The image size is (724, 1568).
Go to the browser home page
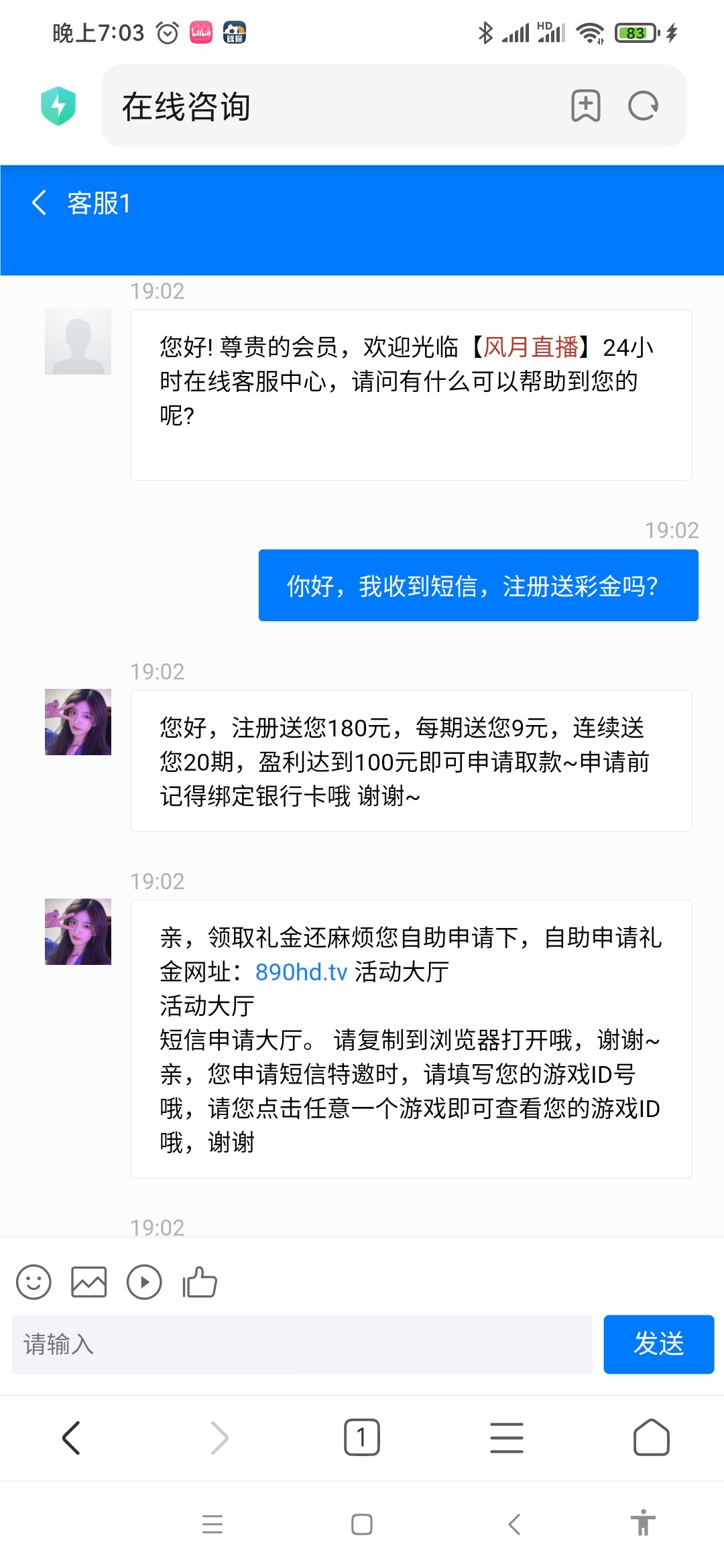[x=651, y=1438]
